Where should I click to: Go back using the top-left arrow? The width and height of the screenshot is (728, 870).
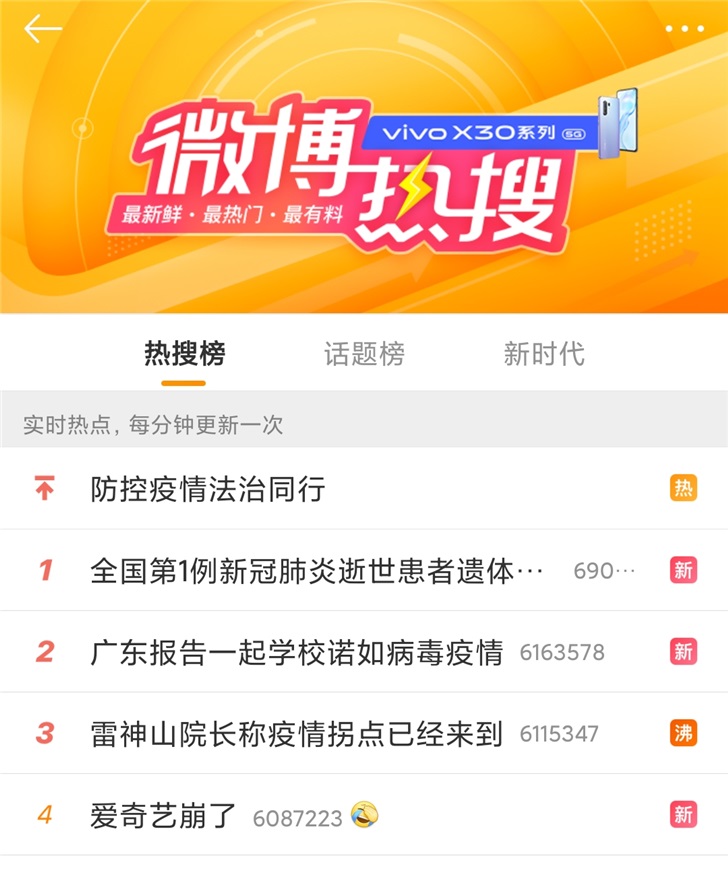coord(43,29)
